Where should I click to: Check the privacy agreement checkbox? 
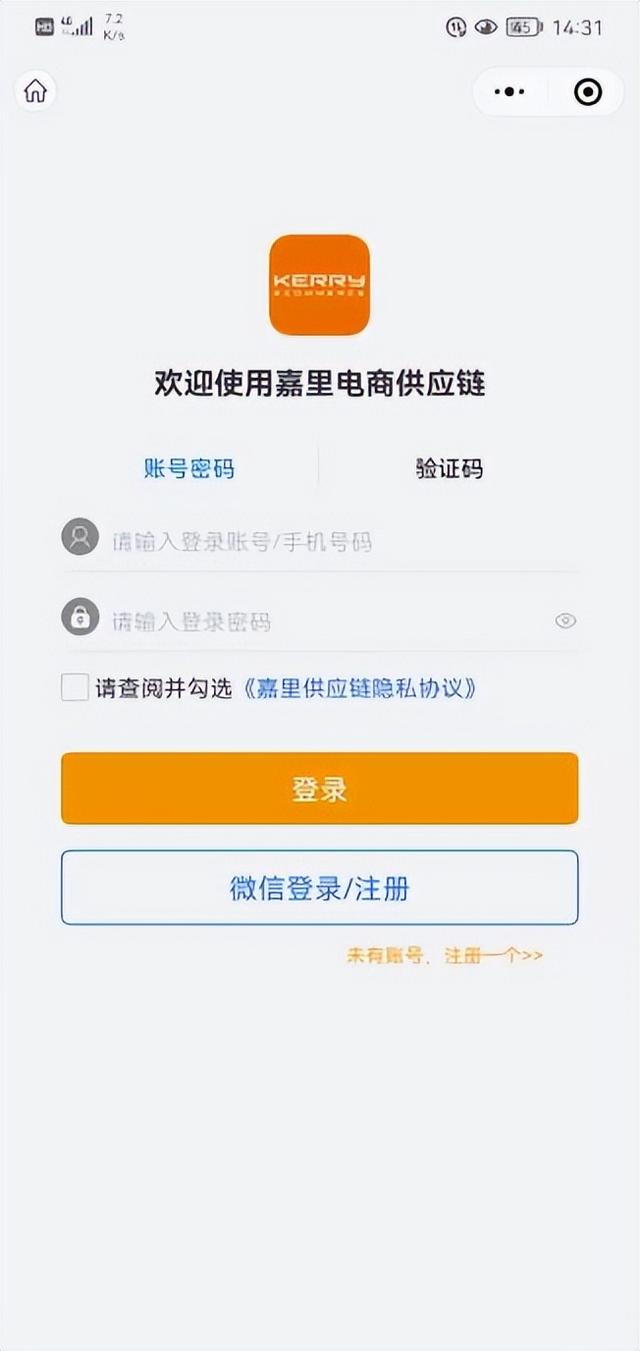pyautogui.click(x=75, y=687)
